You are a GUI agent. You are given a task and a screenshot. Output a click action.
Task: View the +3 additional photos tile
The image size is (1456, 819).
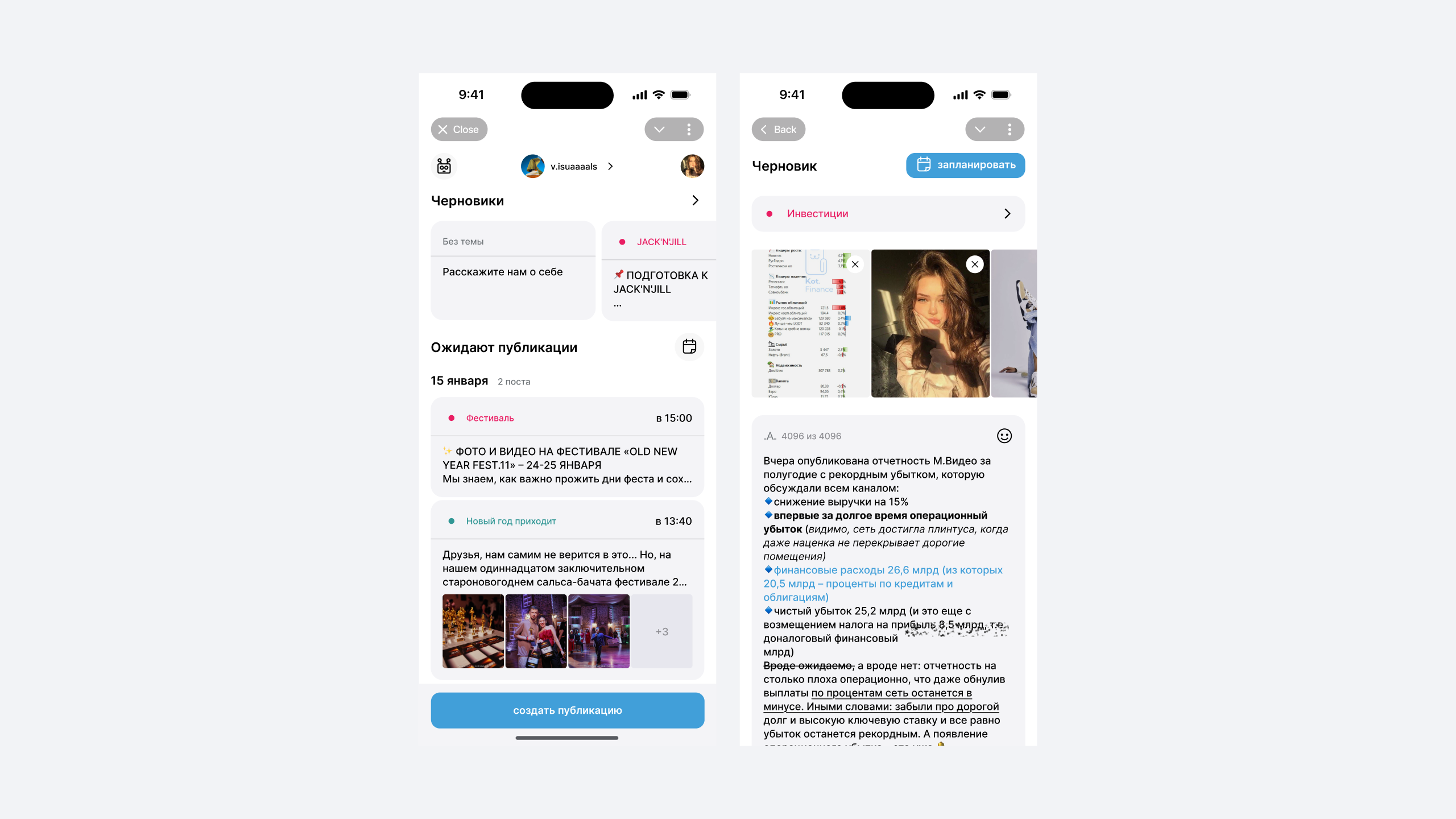point(661,631)
